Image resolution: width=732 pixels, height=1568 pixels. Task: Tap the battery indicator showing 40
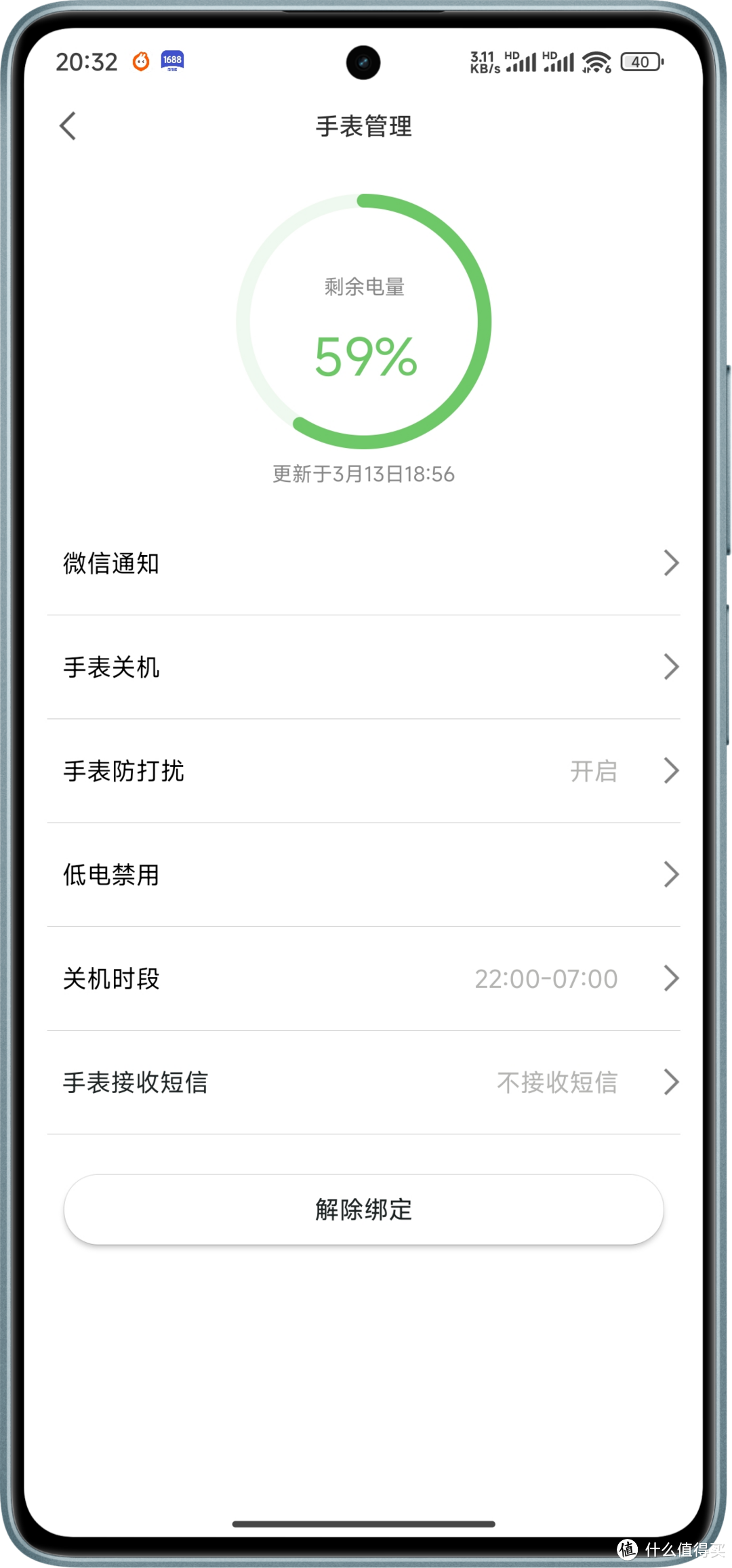pos(640,62)
